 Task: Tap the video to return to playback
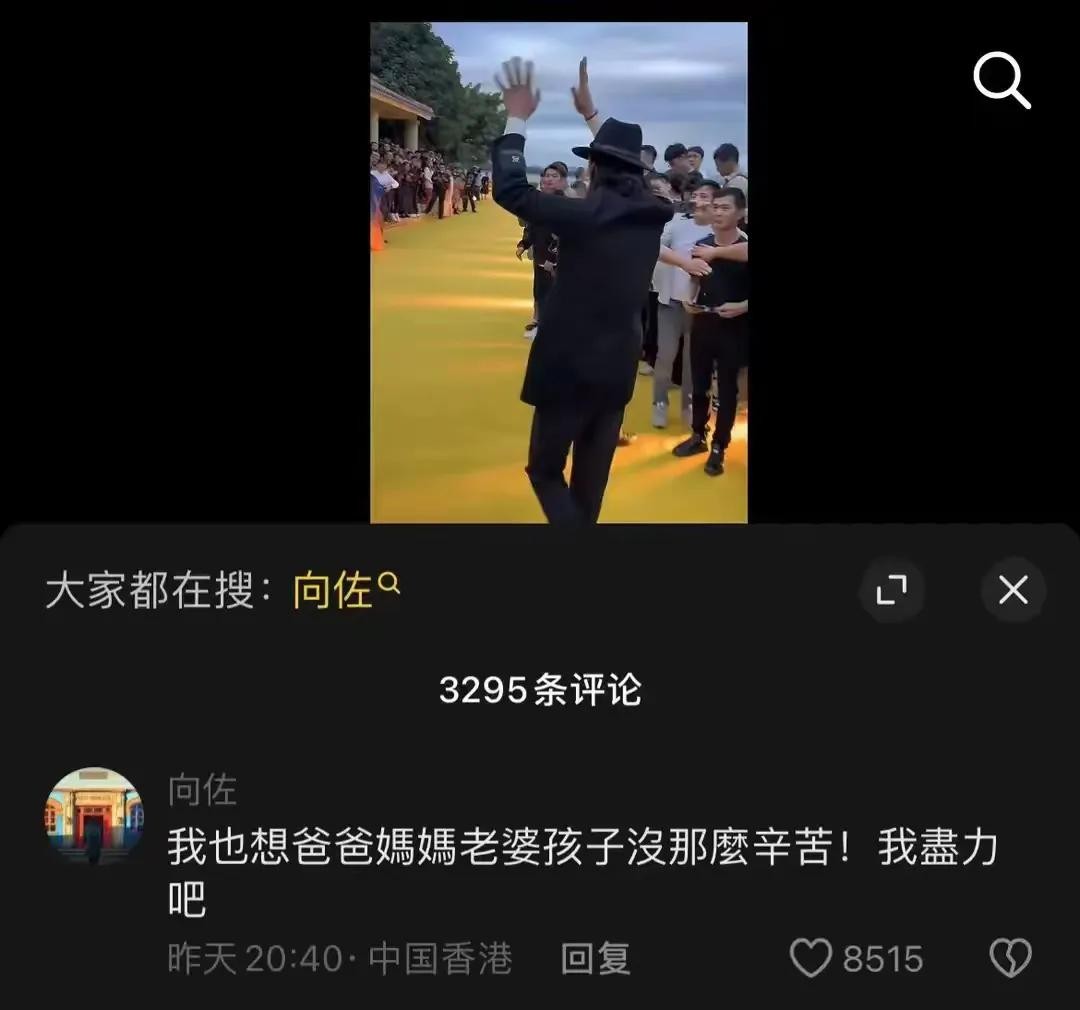tap(558, 272)
